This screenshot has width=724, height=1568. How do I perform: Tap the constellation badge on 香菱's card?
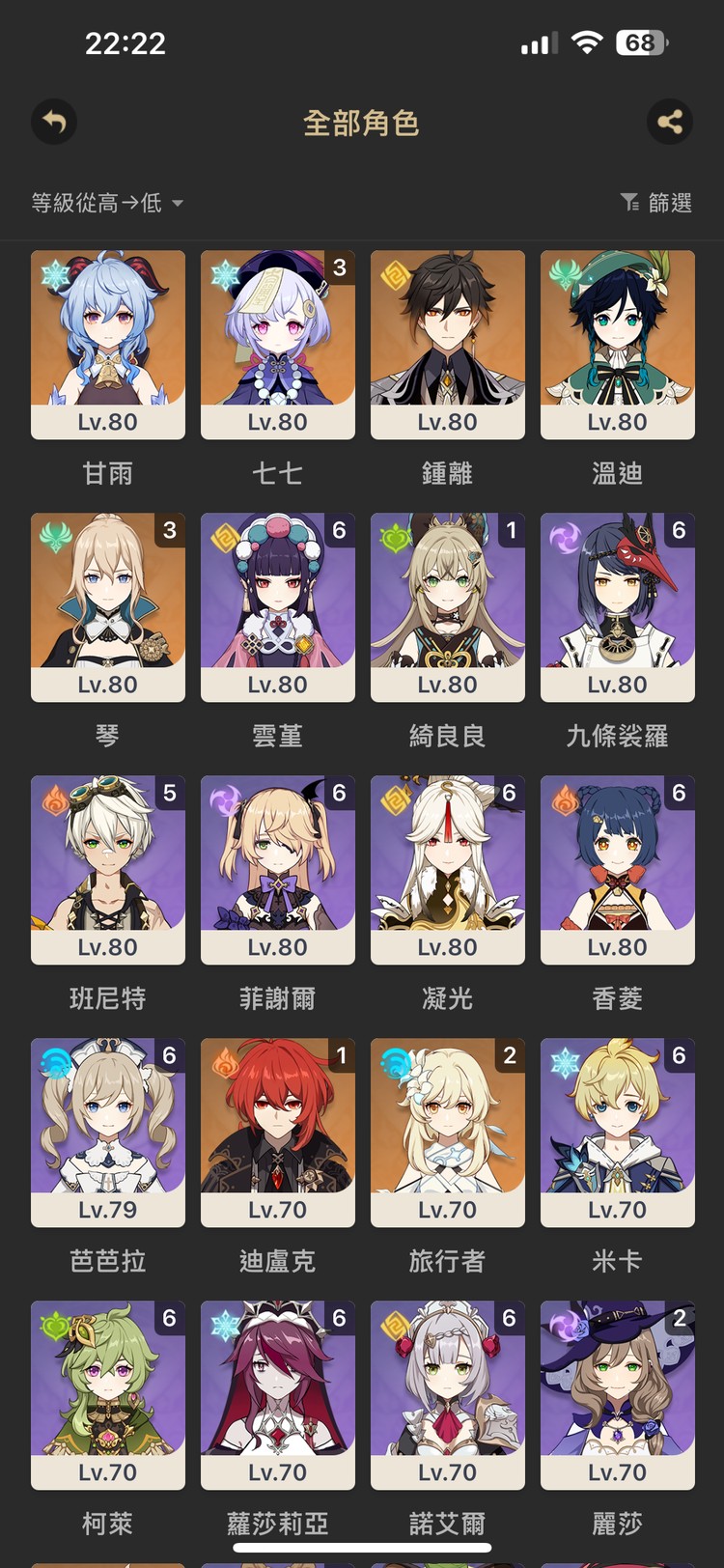click(x=680, y=794)
